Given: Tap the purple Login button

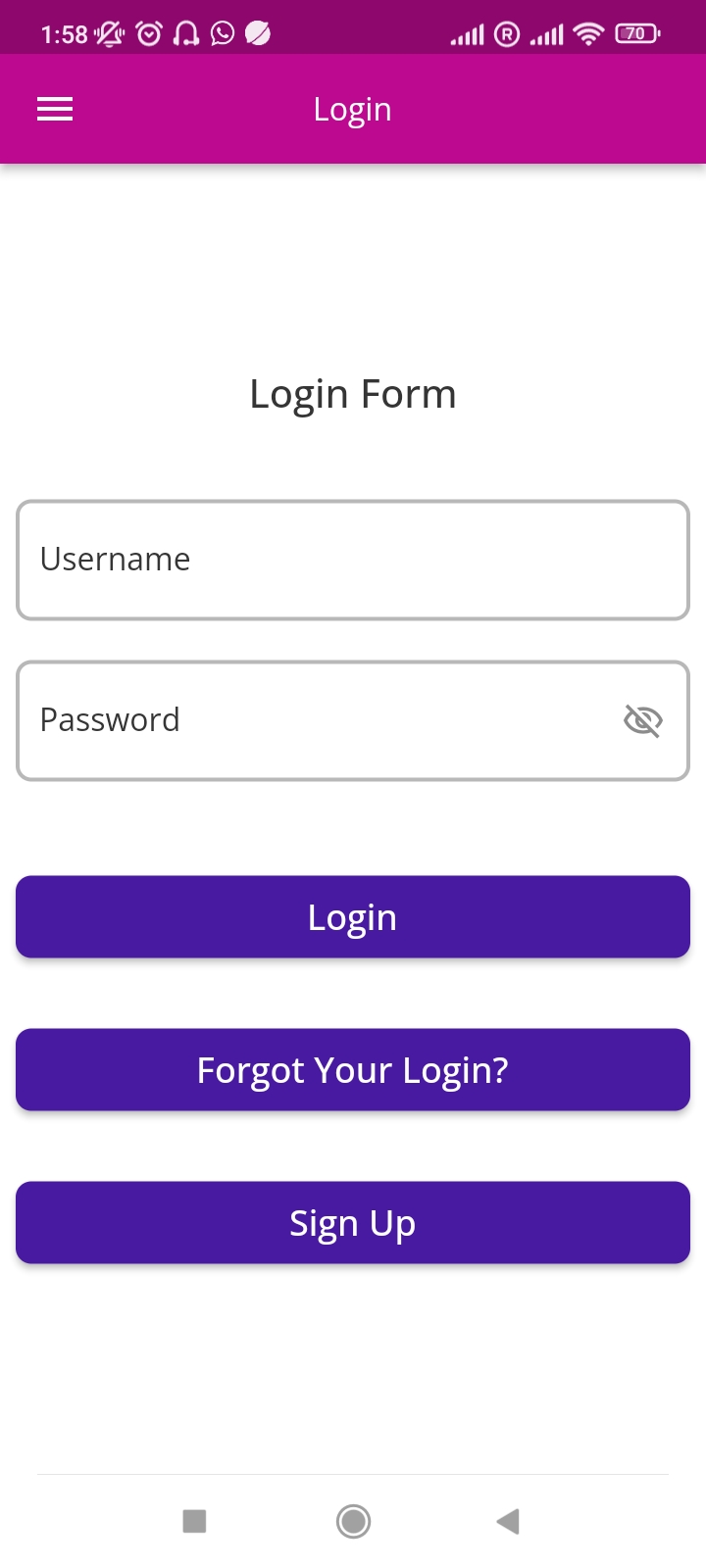Looking at the screenshot, I should (353, 917).
